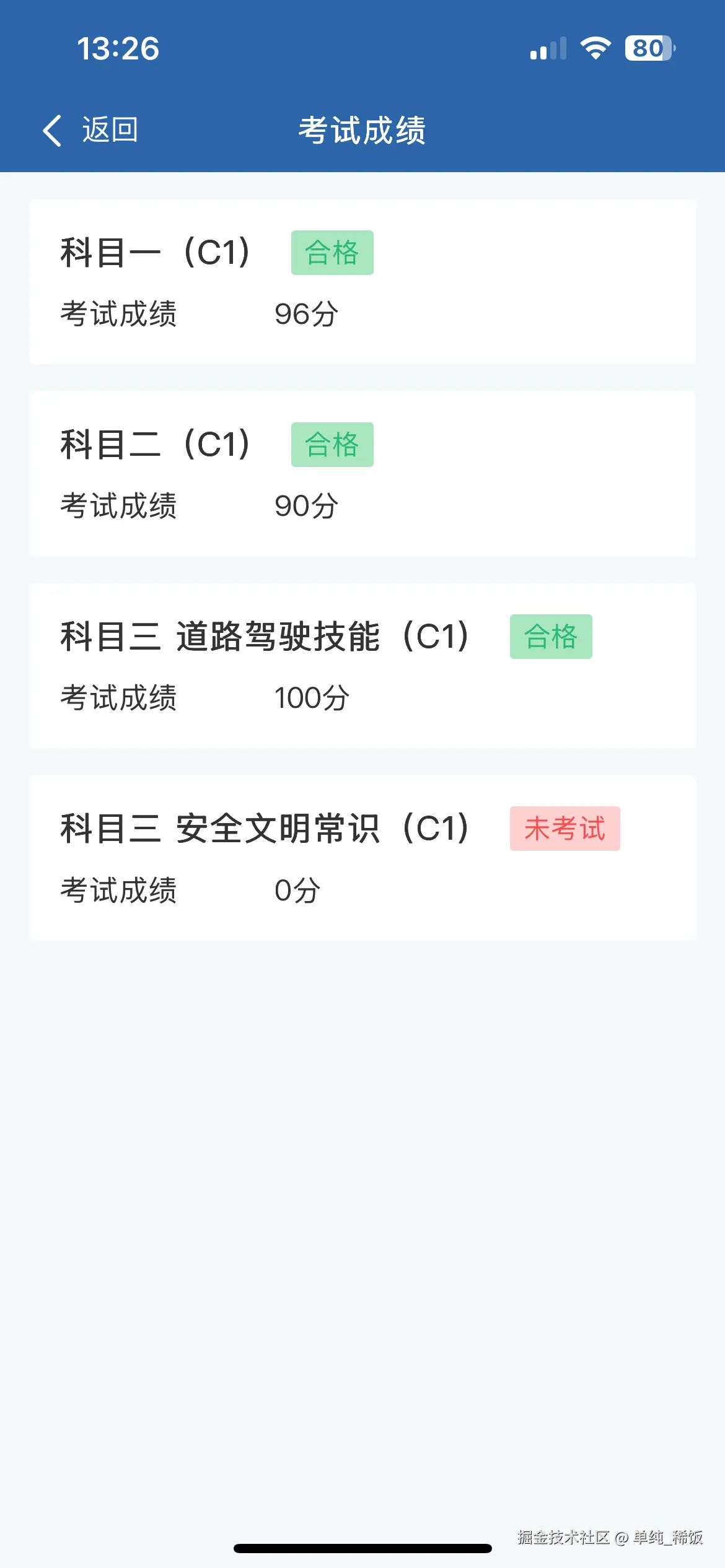725x1568 pixels.
Task: Tap the back chevron icon
Action: (x=52, y=130)
